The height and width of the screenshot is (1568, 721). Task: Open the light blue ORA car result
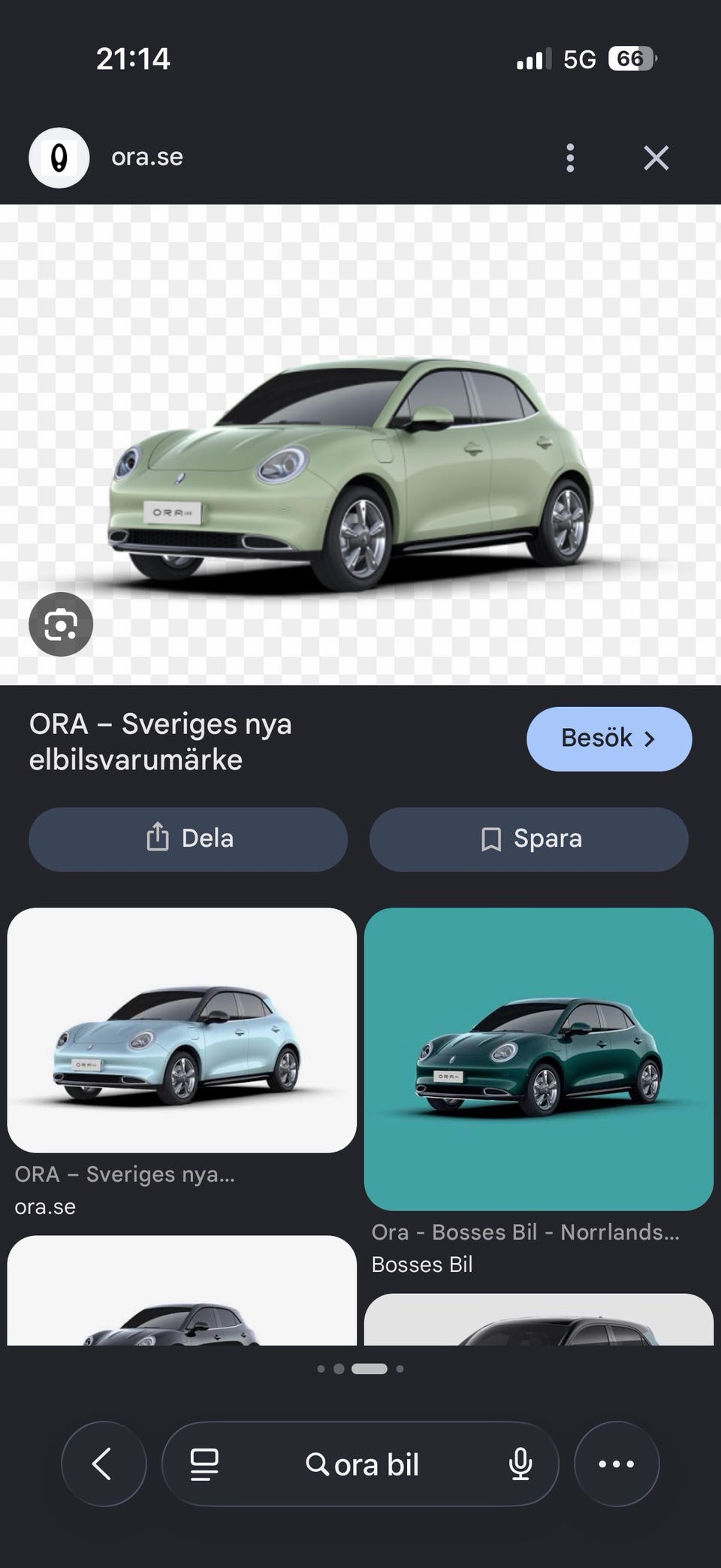(x=182, y=1030)
